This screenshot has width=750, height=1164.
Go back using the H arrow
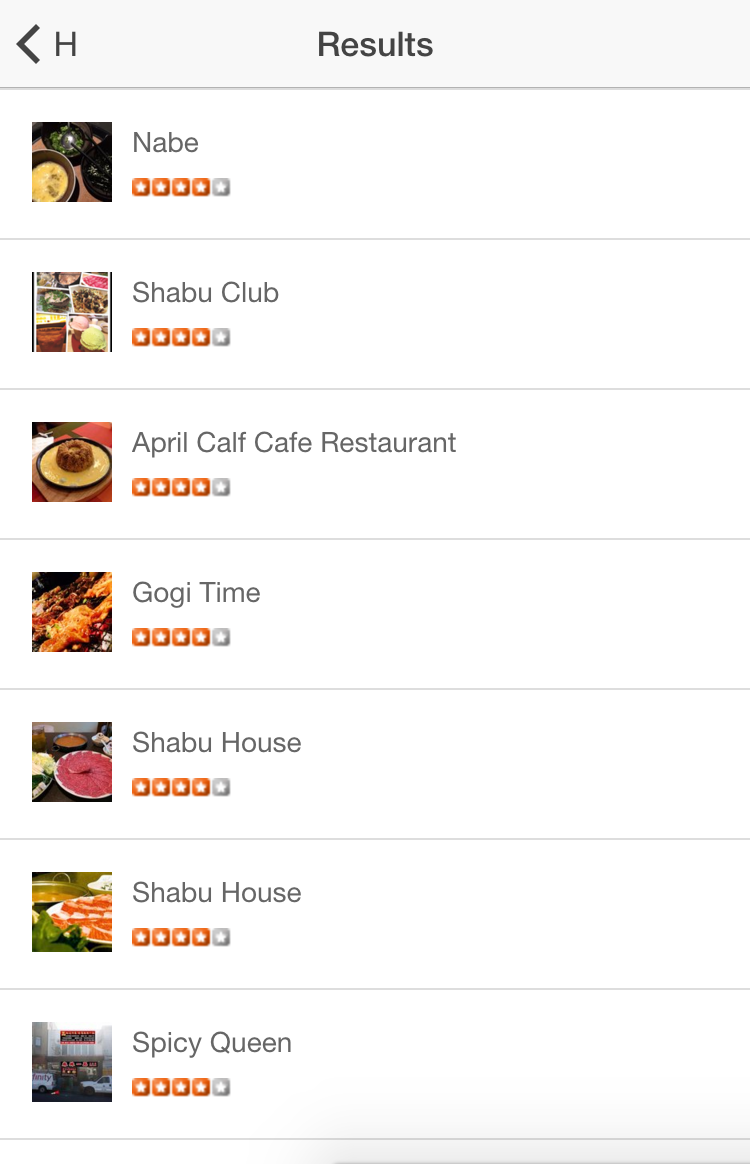click(45, 45)
